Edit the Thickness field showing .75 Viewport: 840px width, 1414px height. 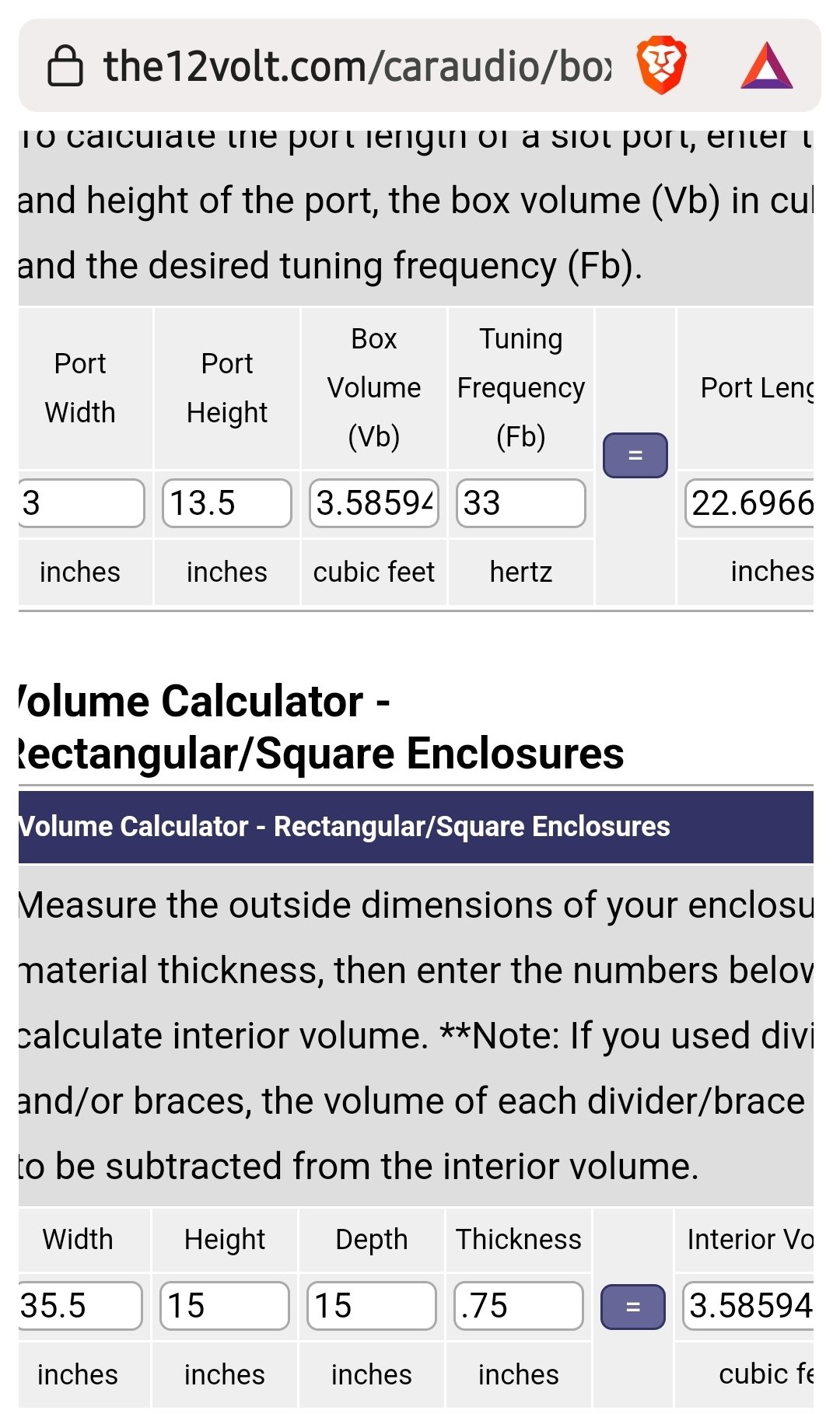coord(519,1306)
